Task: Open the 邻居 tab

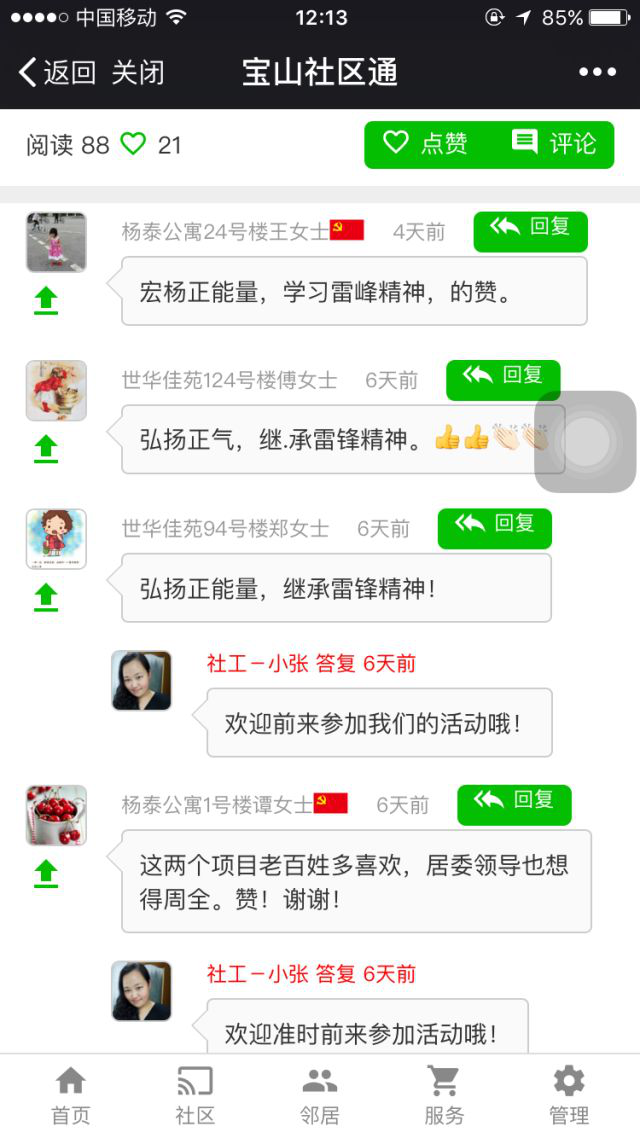Action: (x=320, y=1095)
